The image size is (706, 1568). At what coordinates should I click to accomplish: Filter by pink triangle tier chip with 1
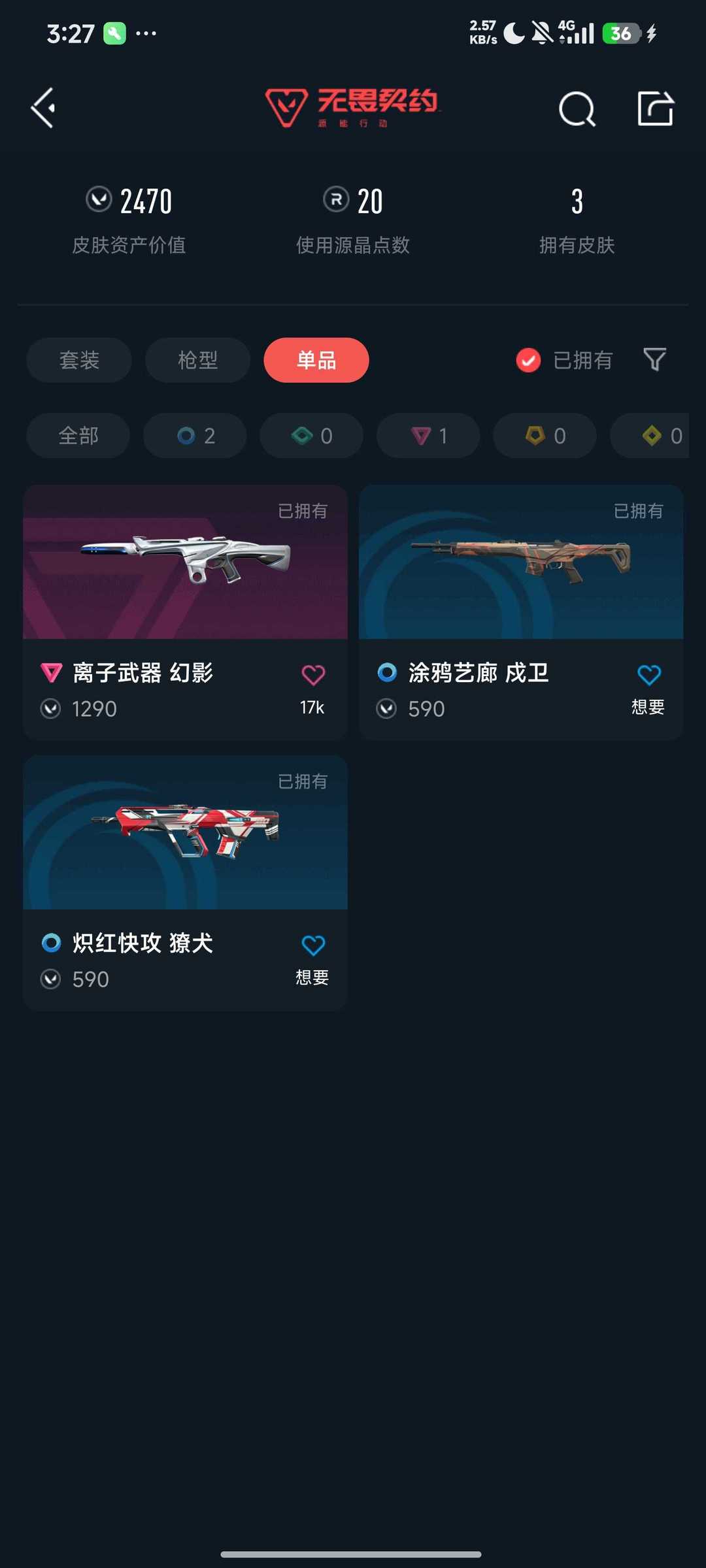(x=428, y=435)
